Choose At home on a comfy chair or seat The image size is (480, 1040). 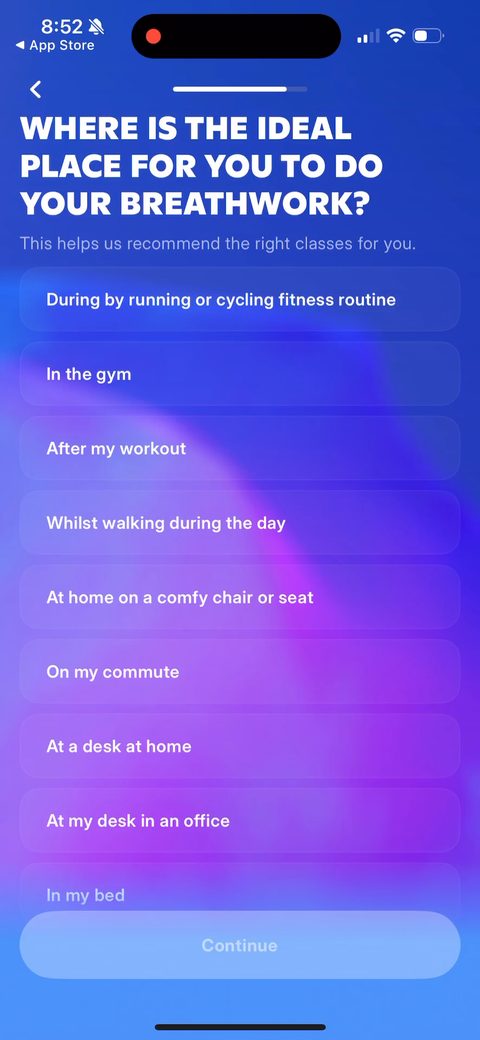[239, 597]
